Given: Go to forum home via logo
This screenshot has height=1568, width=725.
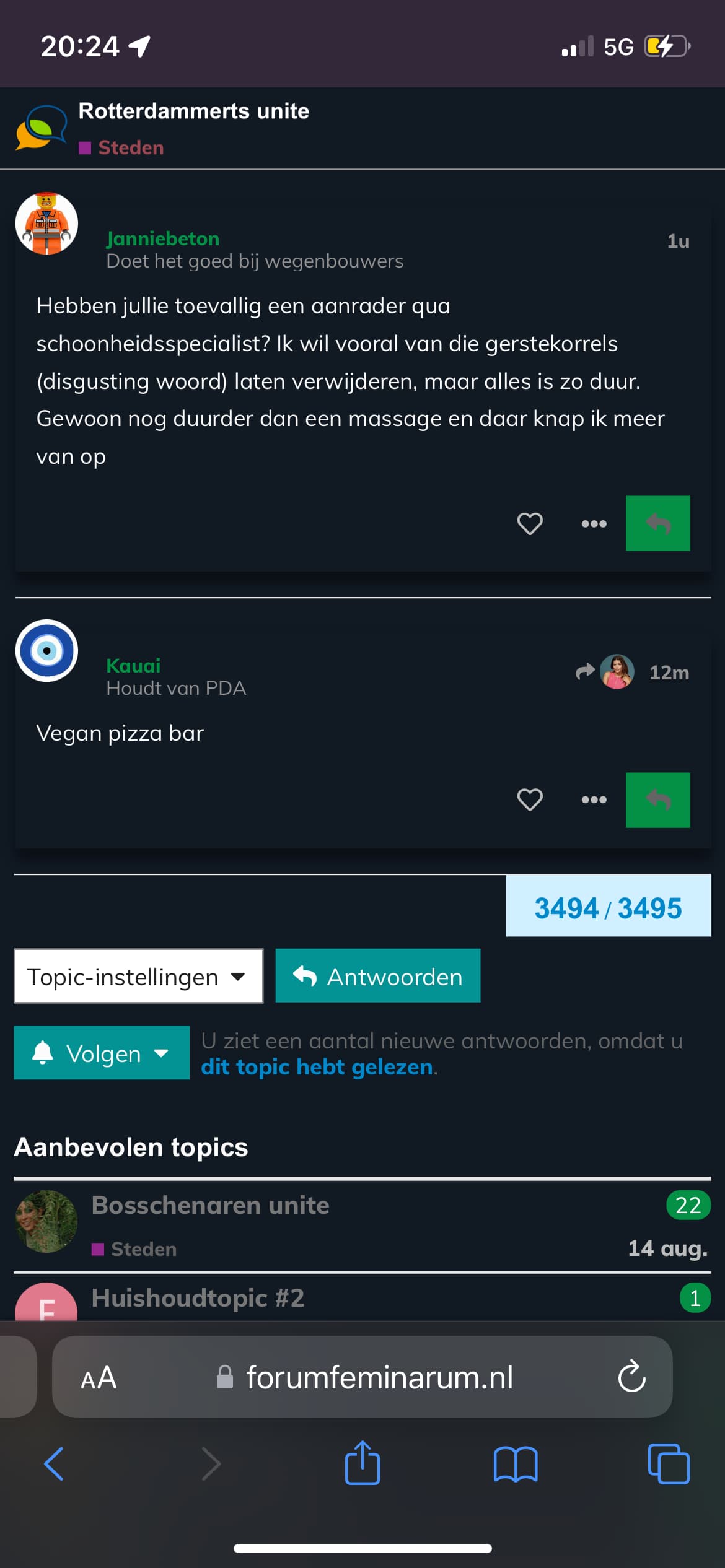Looking at the screenshot, I should [42, 128].
